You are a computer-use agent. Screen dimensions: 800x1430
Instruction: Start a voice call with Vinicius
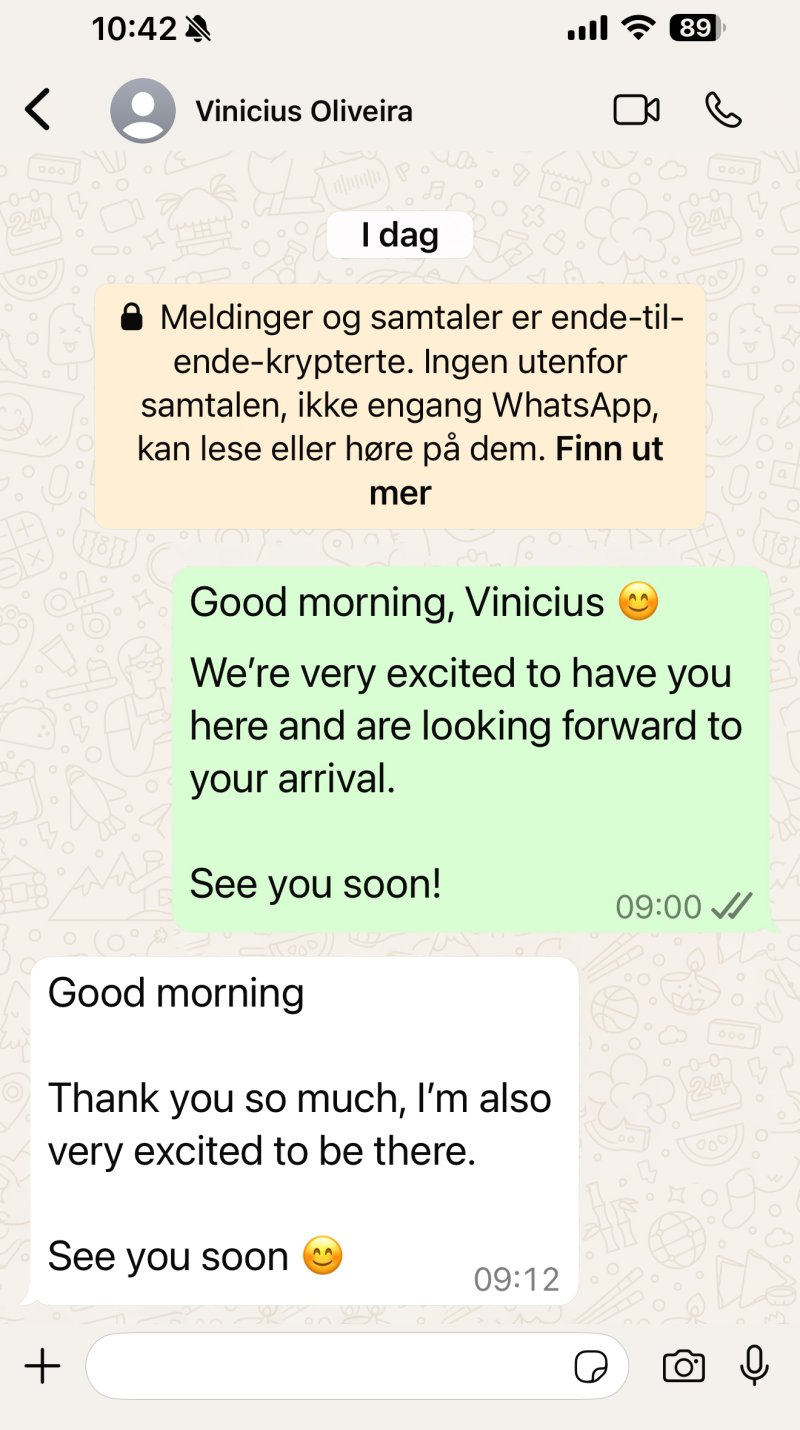pos(723,110)
